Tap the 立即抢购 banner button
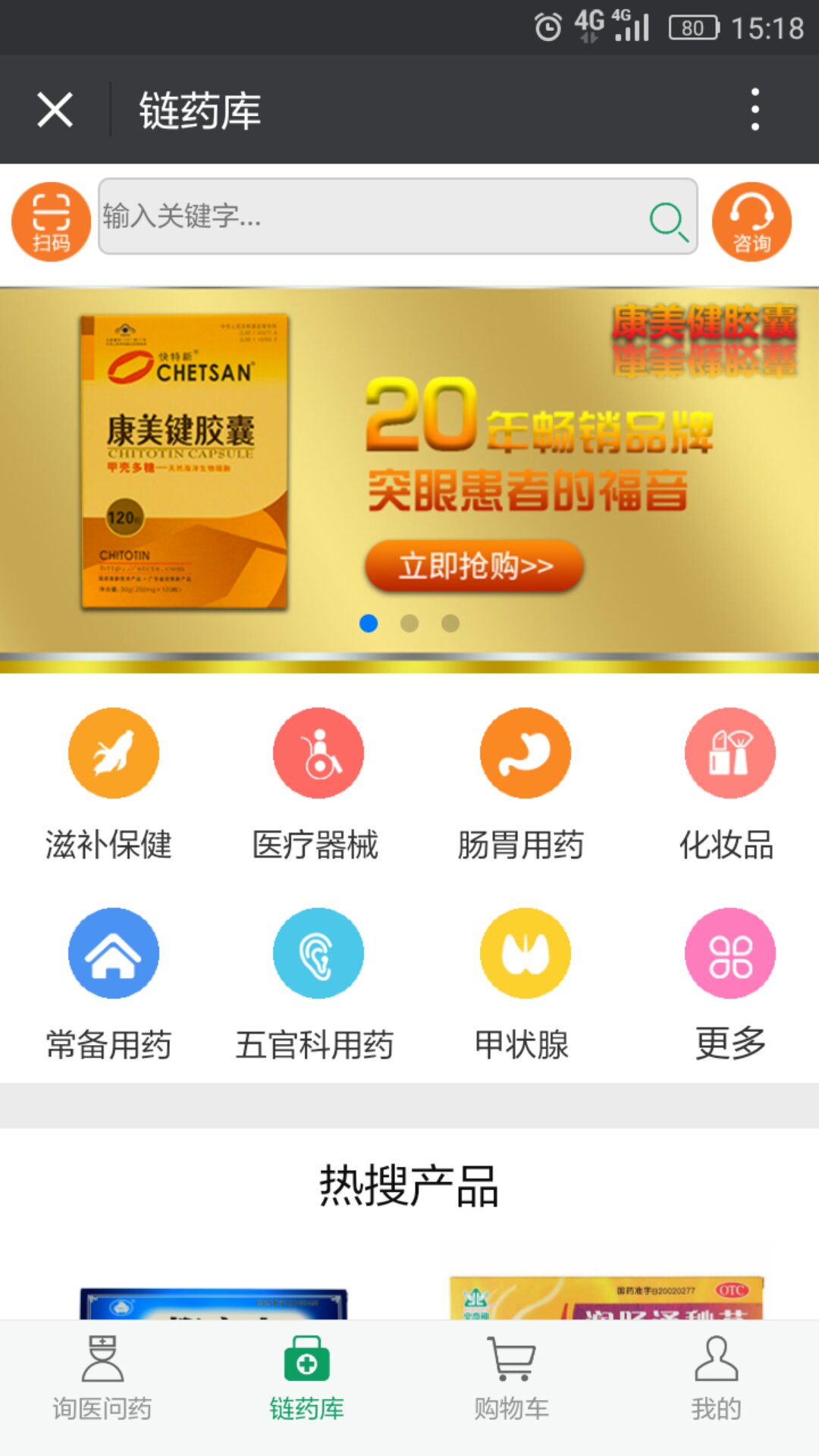 point(475,566)
